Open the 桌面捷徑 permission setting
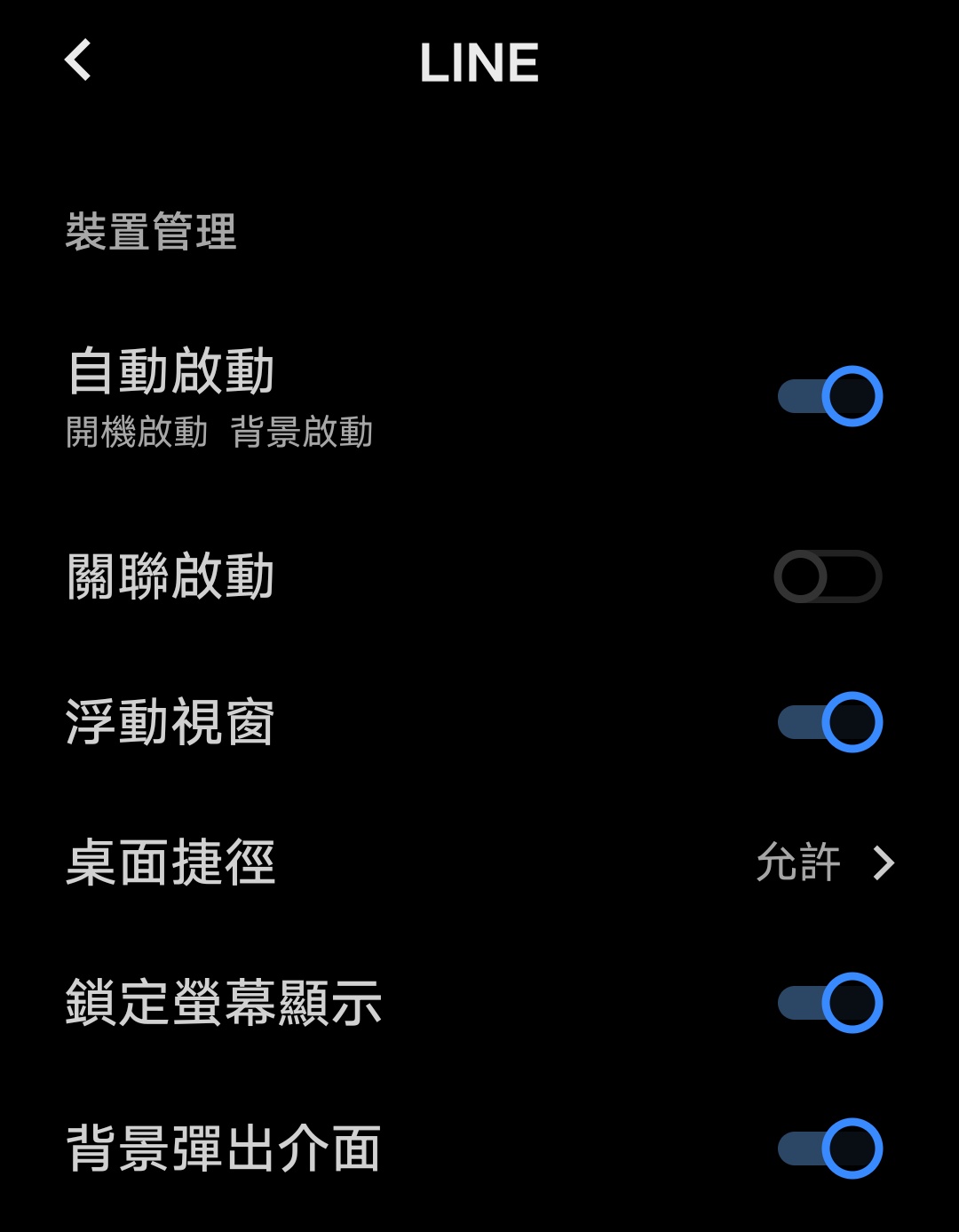This screenshot has width=959, height=1232. tap(824, 862)
